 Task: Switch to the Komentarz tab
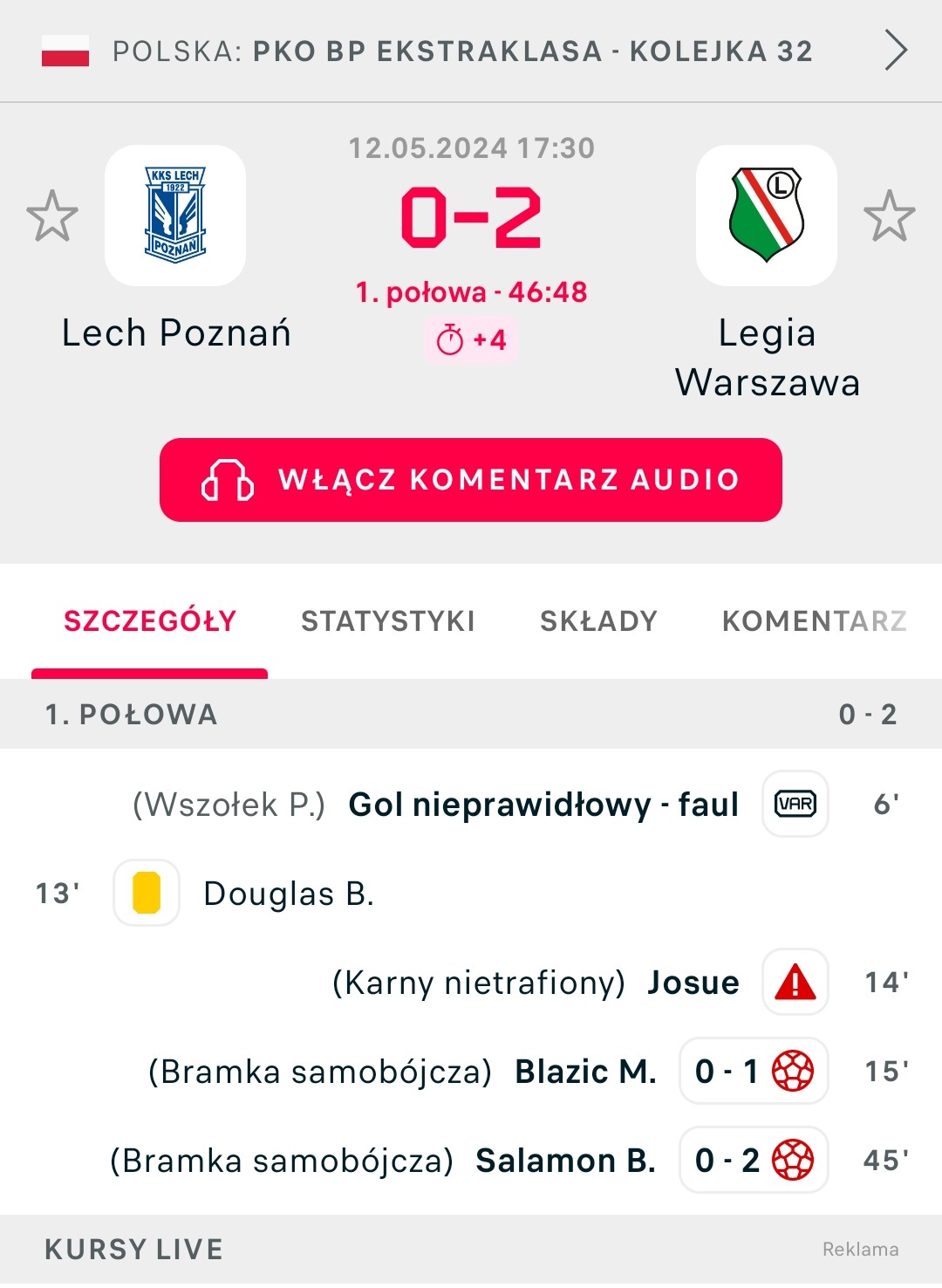click(x=814, y=620)
